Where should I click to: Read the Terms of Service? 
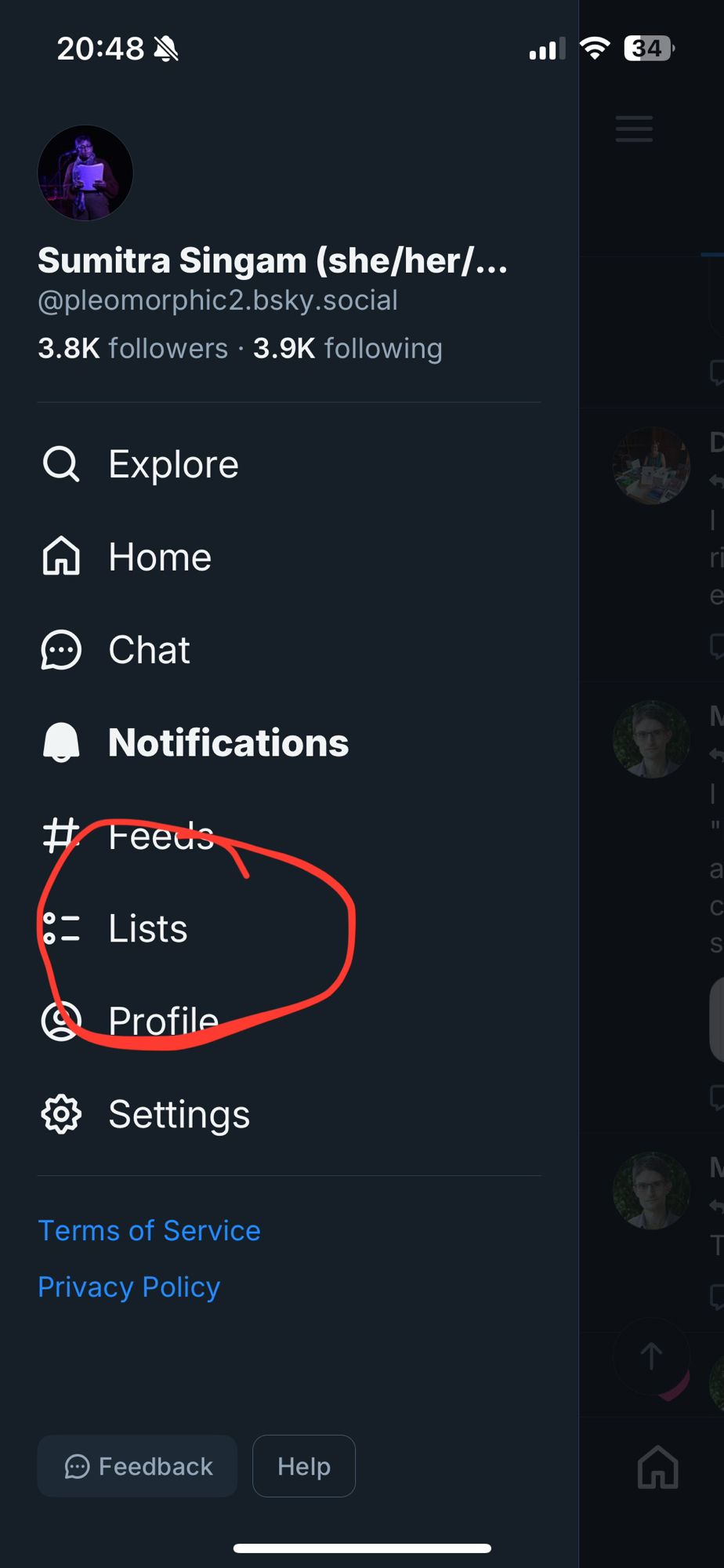click(149, 1231)
